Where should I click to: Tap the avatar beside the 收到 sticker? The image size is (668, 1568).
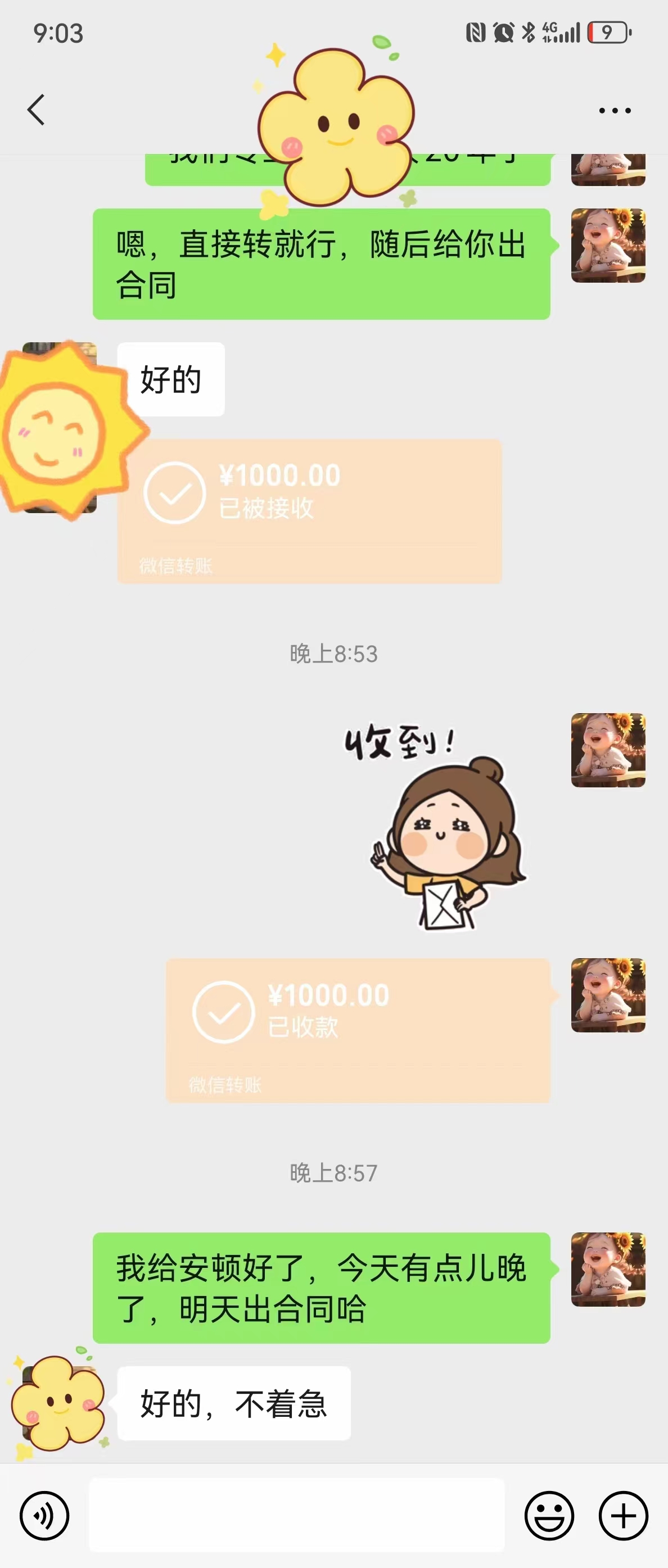coord(608,750)
